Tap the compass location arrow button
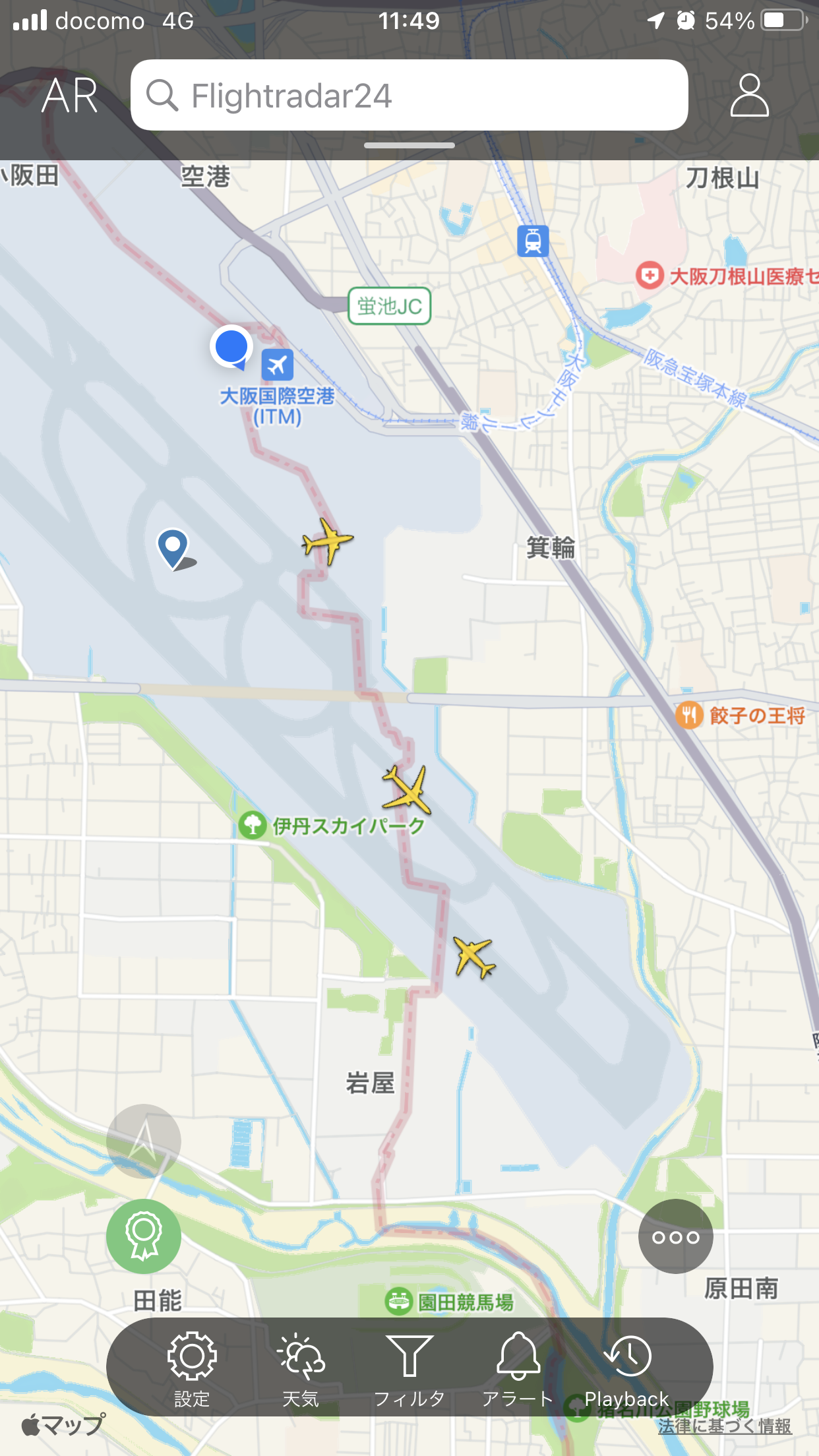The width and height of the screenshot is (819, 1456). (144, 1141)
